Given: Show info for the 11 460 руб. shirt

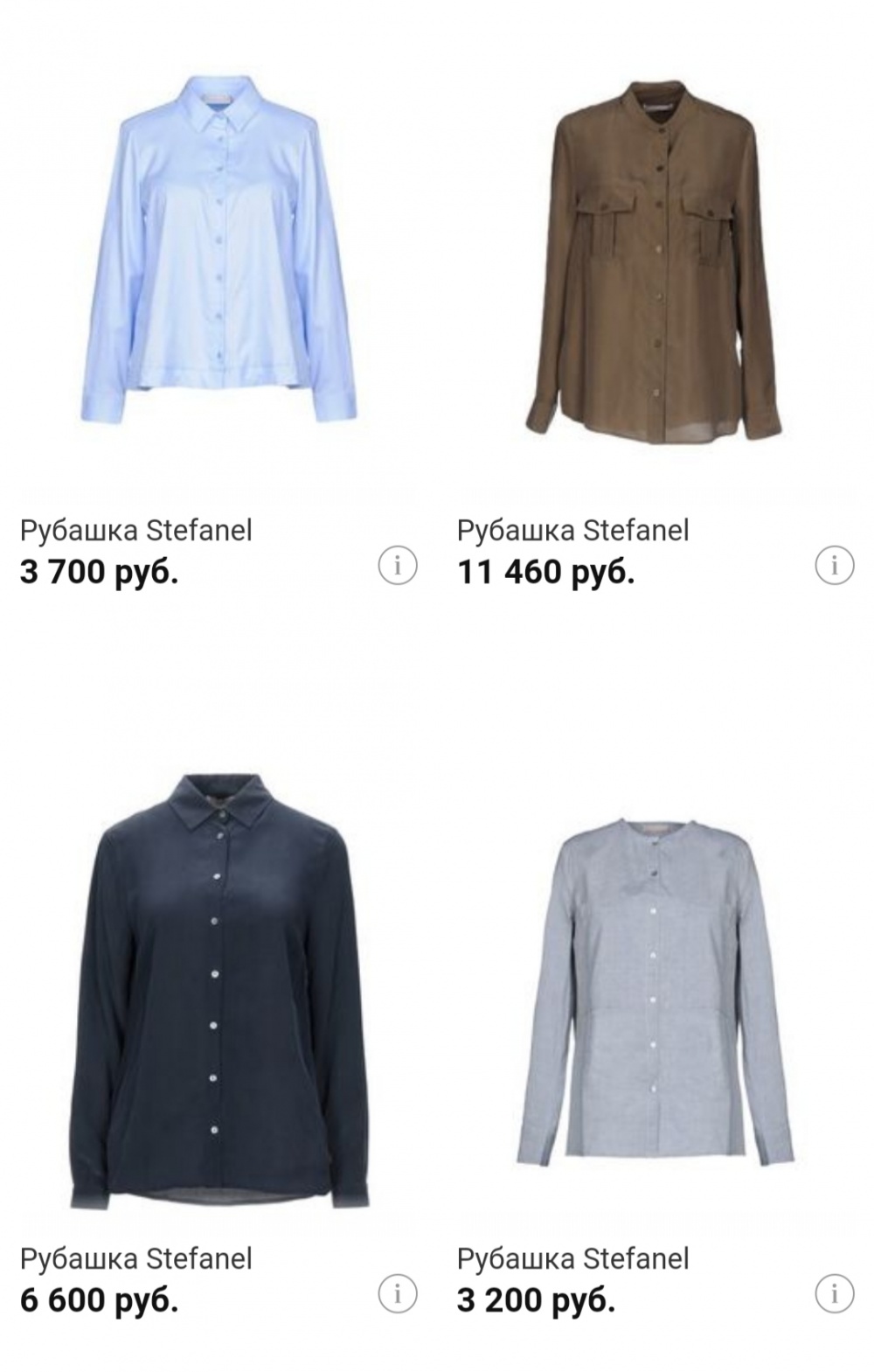Looking at the screenshot, I should pyautogui.click(x=834, y=566).
